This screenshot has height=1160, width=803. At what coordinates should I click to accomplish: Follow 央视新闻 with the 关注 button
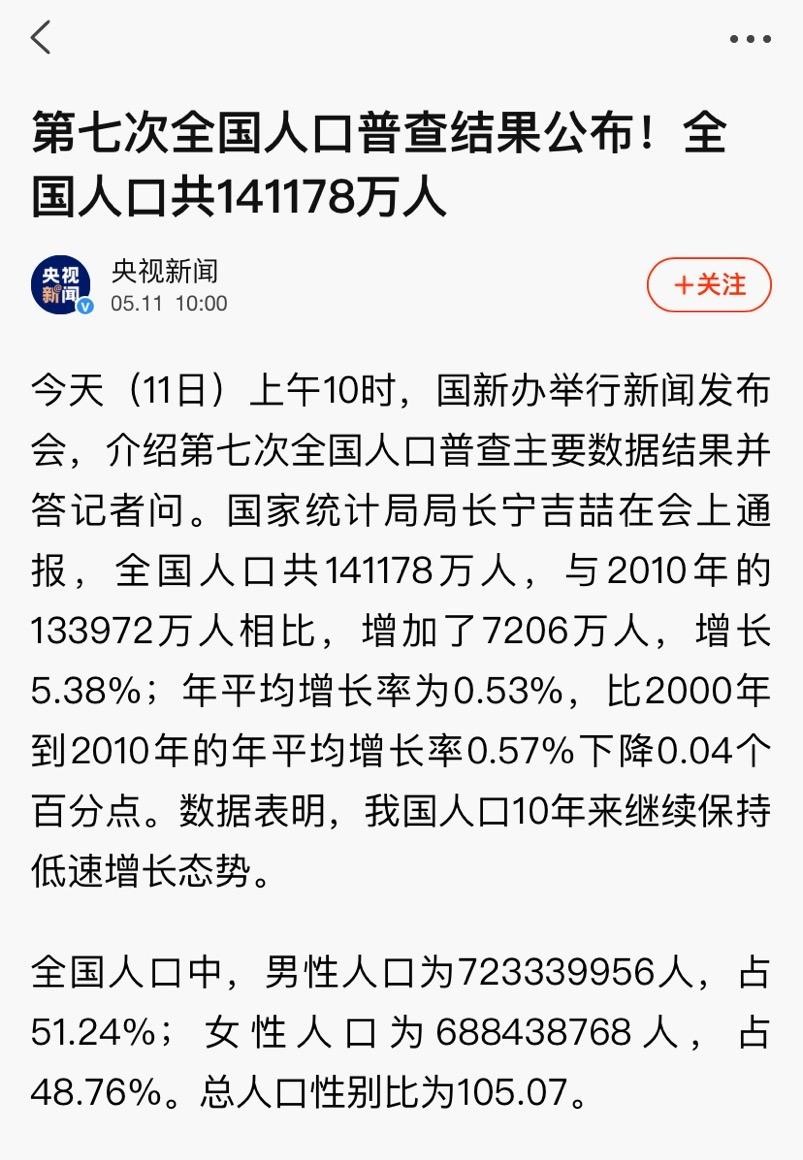tap(709, 285)
